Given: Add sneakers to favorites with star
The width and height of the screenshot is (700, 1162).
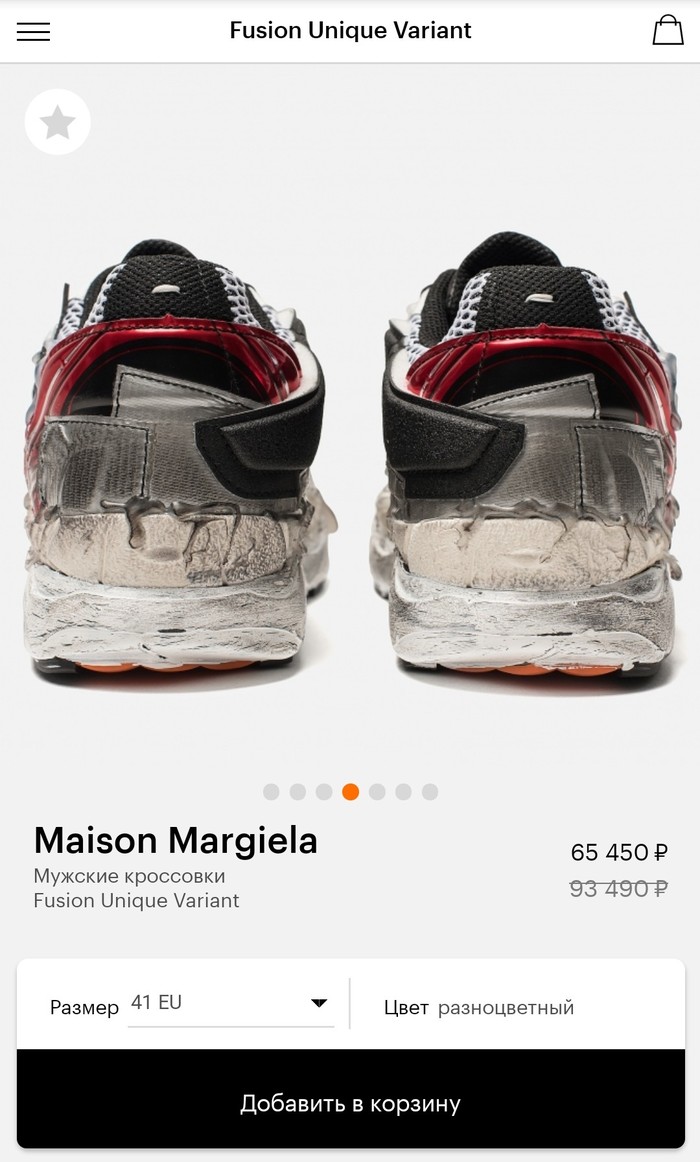Looking at the screenshot, I should coord(57,123).
